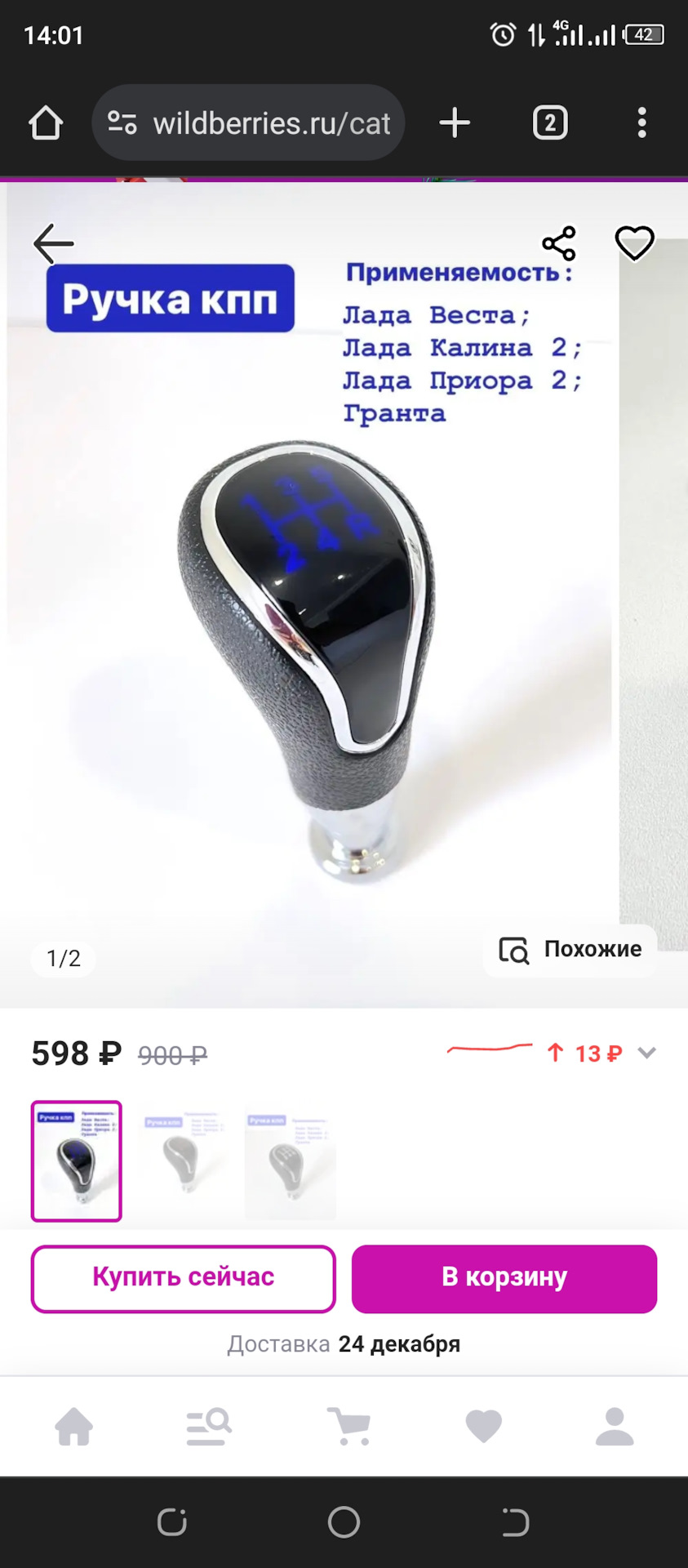Viewport: 688px width, 1568px height.
Task: Open browser home page
Action: (x=46, y=123)
